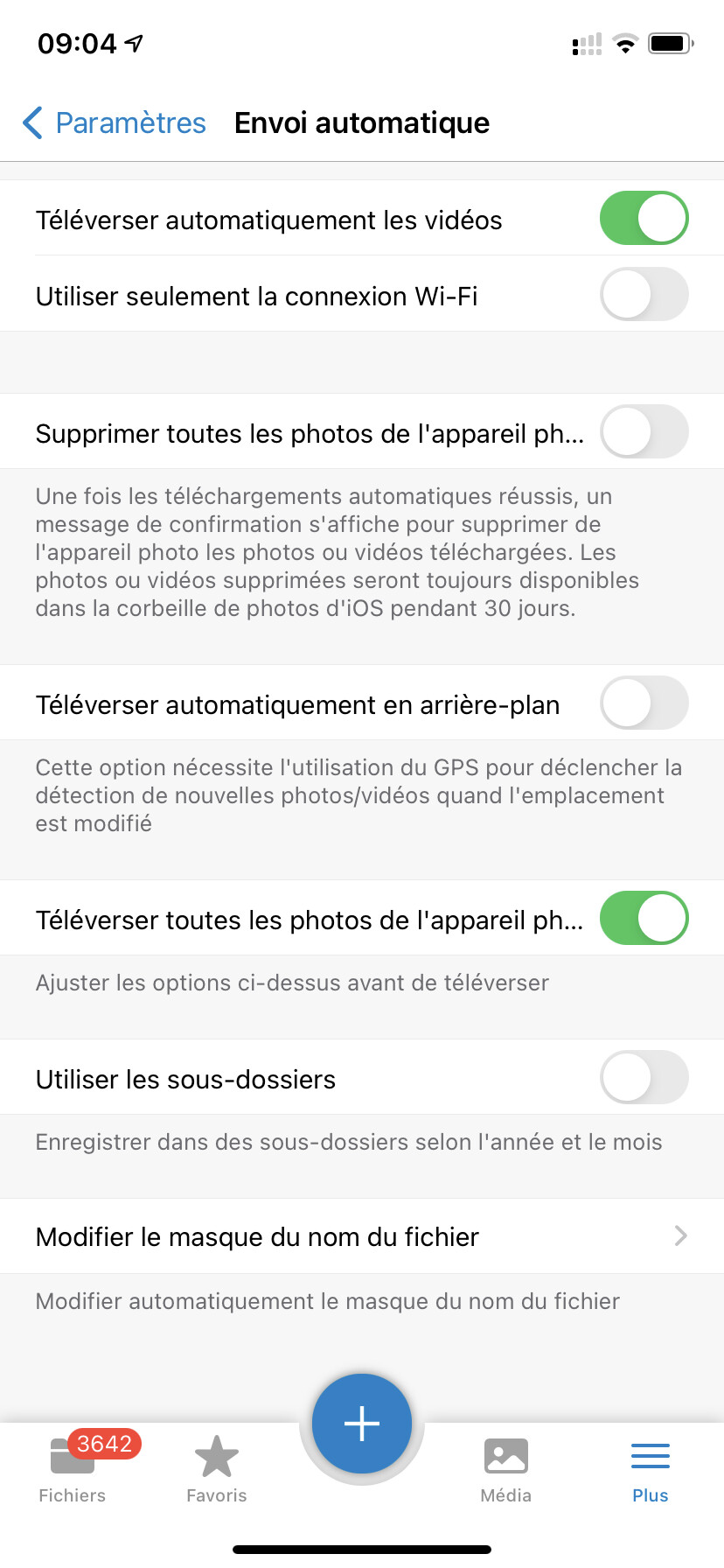Viewport: 724px width, 1568px height.
Task: Turn on Supprimer toutes les photos switch
Action: (644, 432)
